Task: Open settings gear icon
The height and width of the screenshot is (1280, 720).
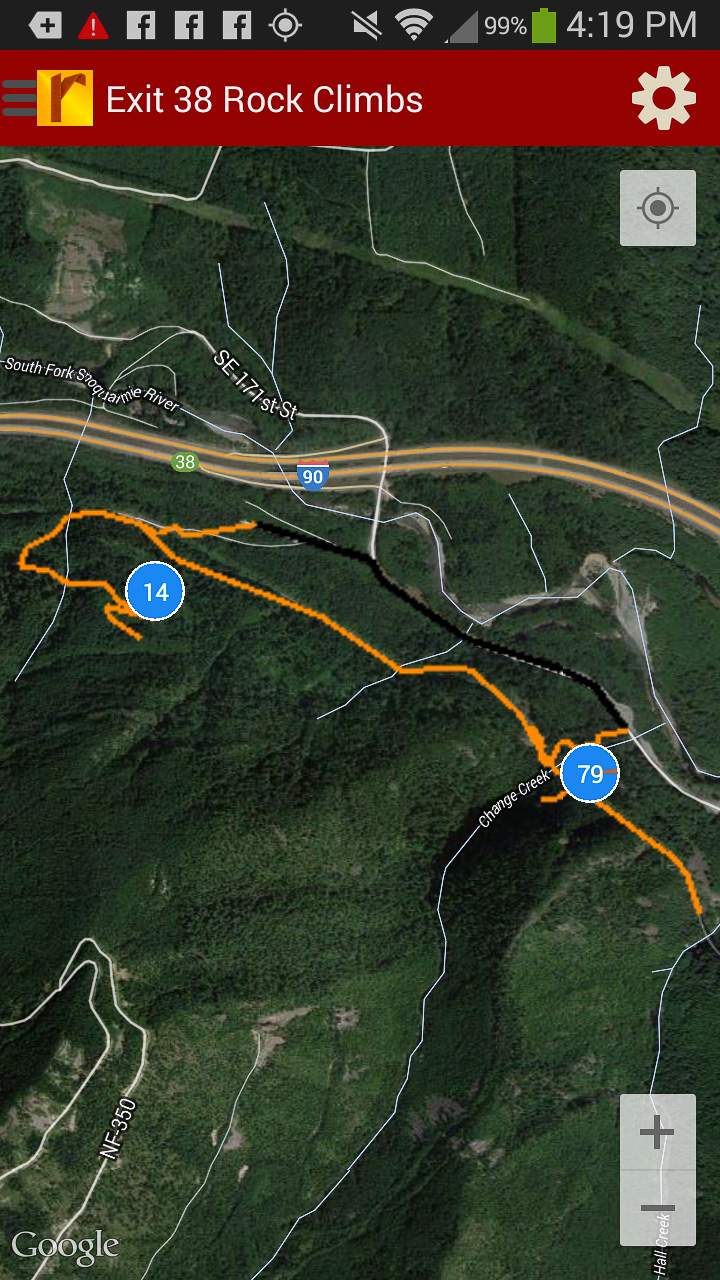Action: (x=663, y=98)
